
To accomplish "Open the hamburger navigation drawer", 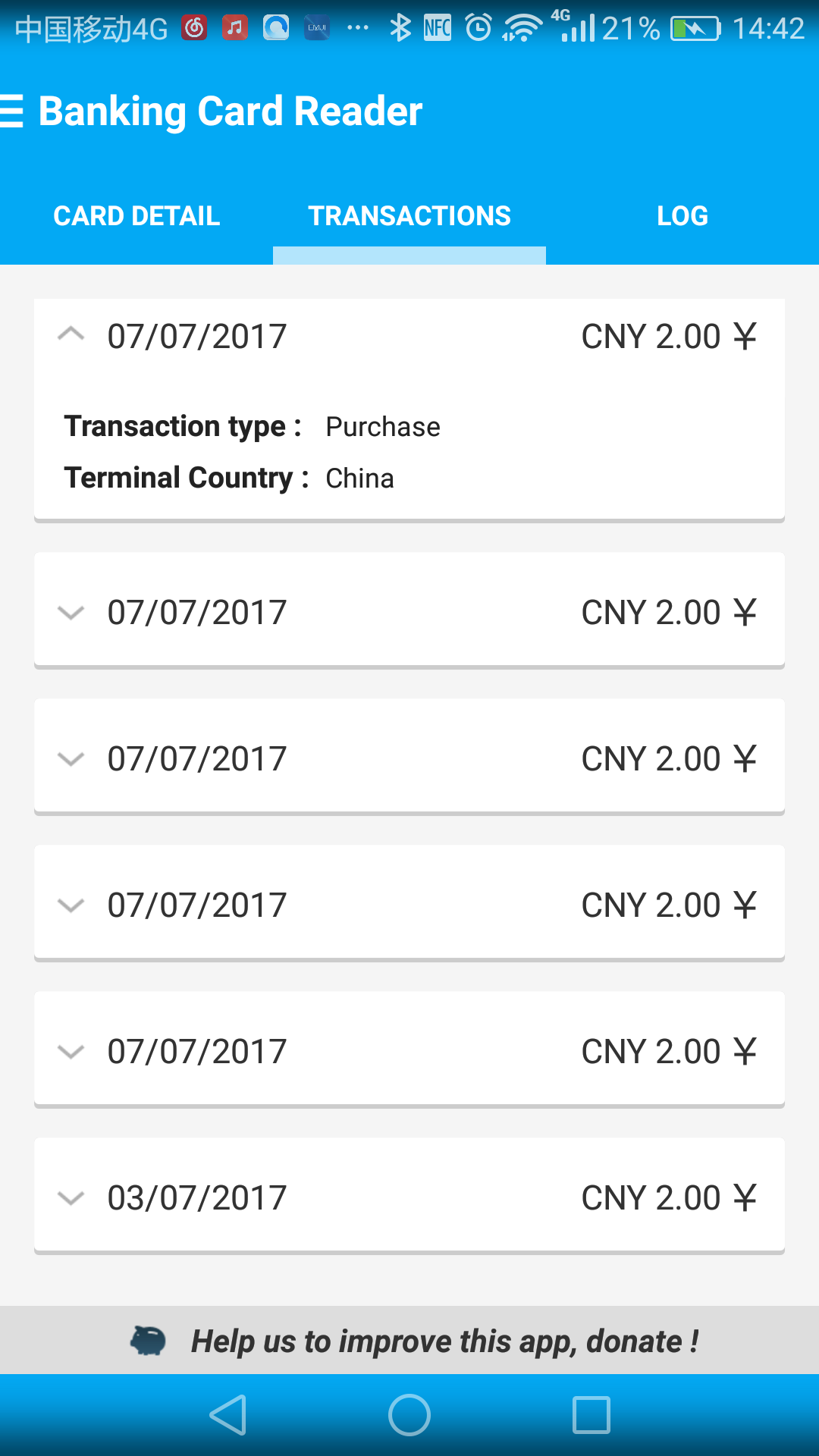I will (12, 111).
